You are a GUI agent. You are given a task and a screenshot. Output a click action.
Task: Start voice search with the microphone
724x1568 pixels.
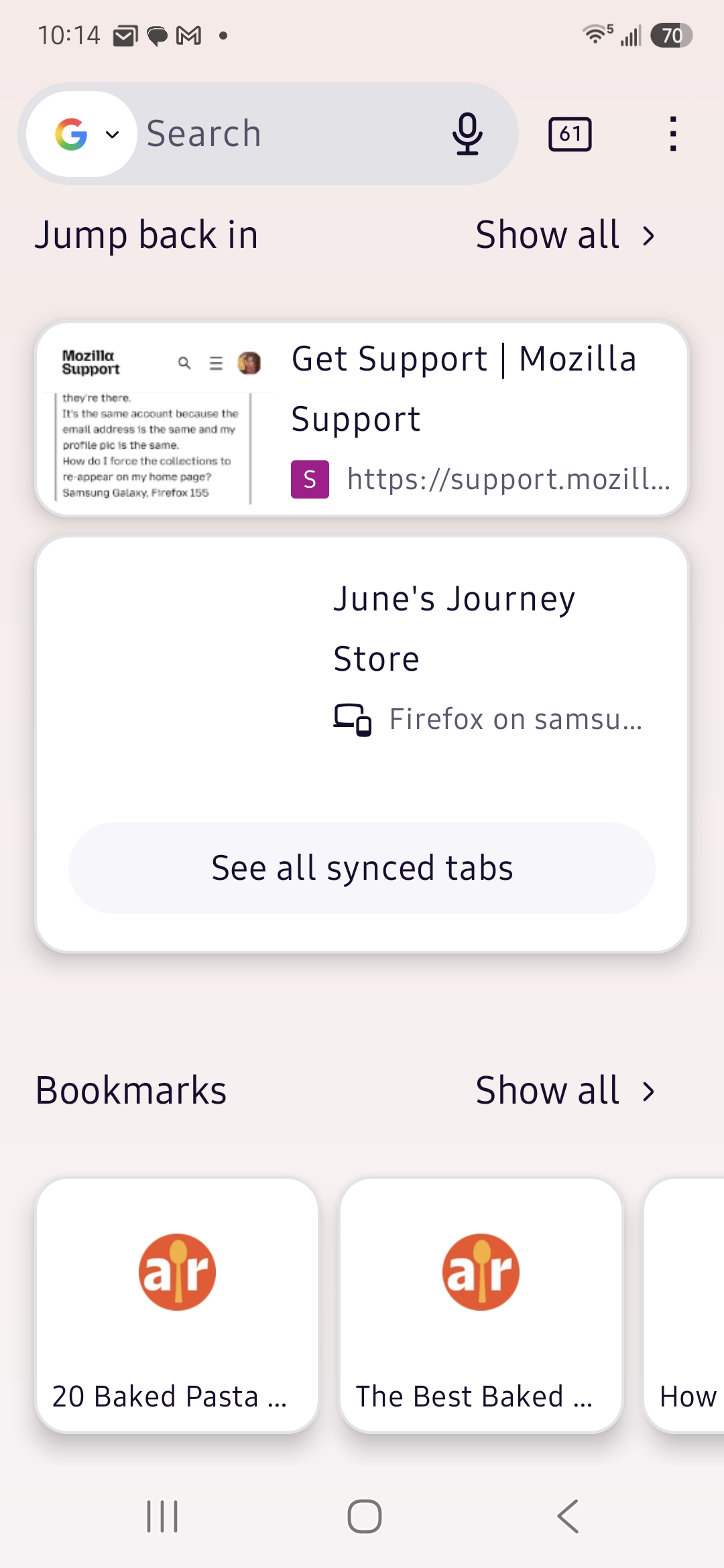click(x=467, y=133)
